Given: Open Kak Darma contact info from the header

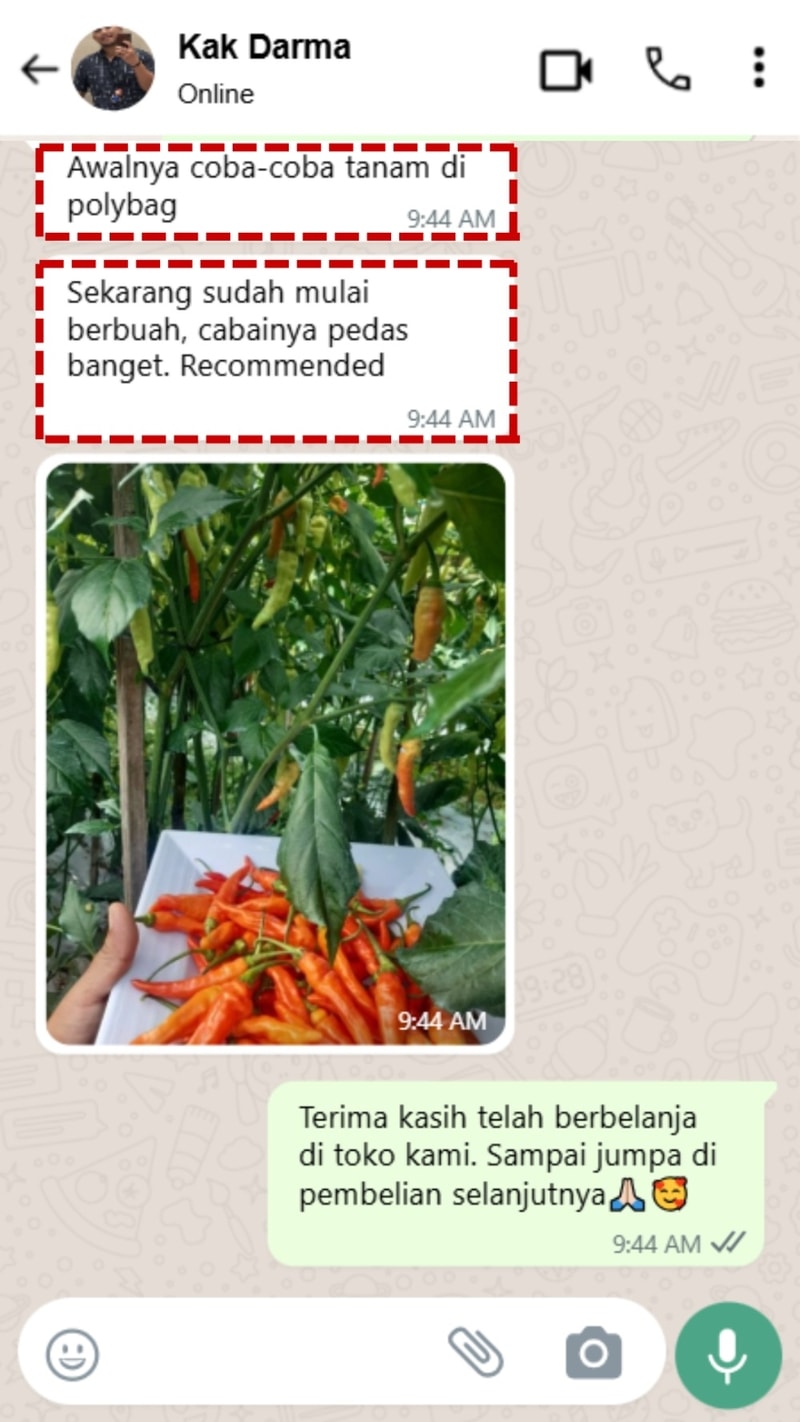Looking at the screenshot, I should click(x=264, y=68).
